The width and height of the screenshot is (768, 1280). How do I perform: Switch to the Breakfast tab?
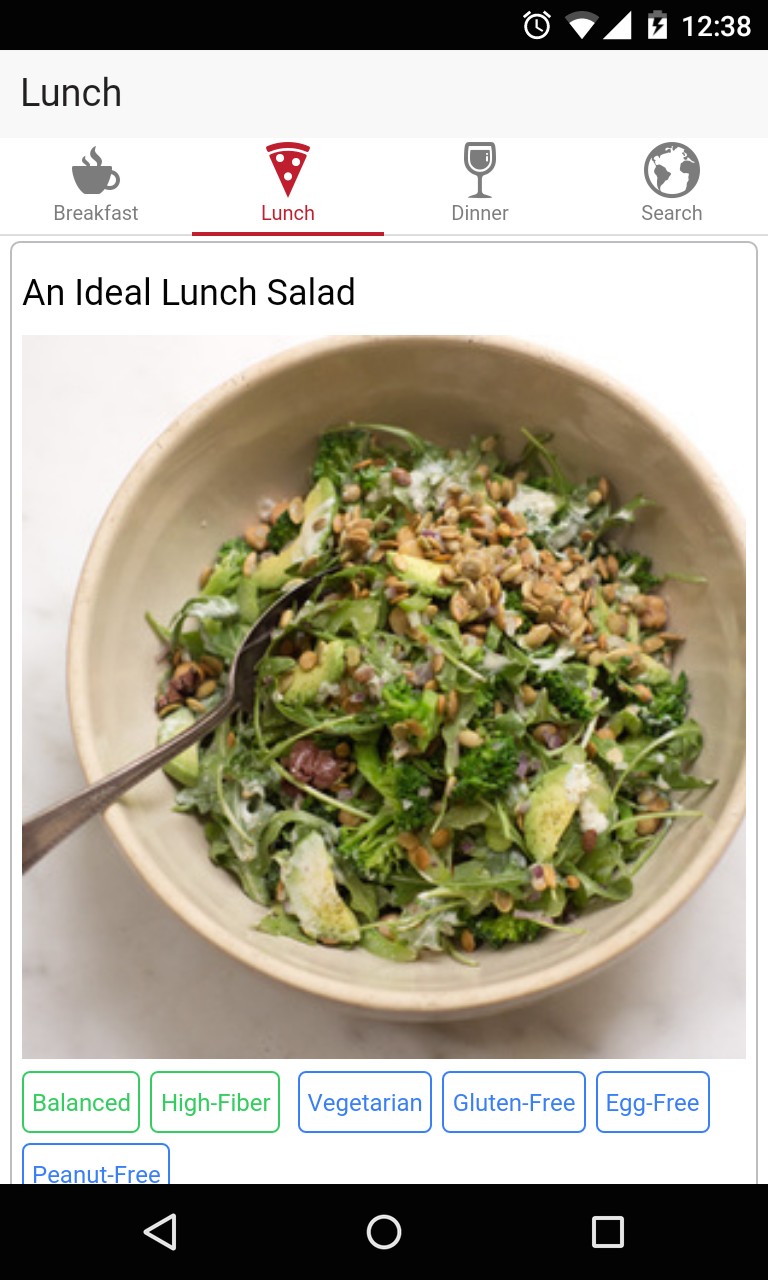(x=96, y=186)
